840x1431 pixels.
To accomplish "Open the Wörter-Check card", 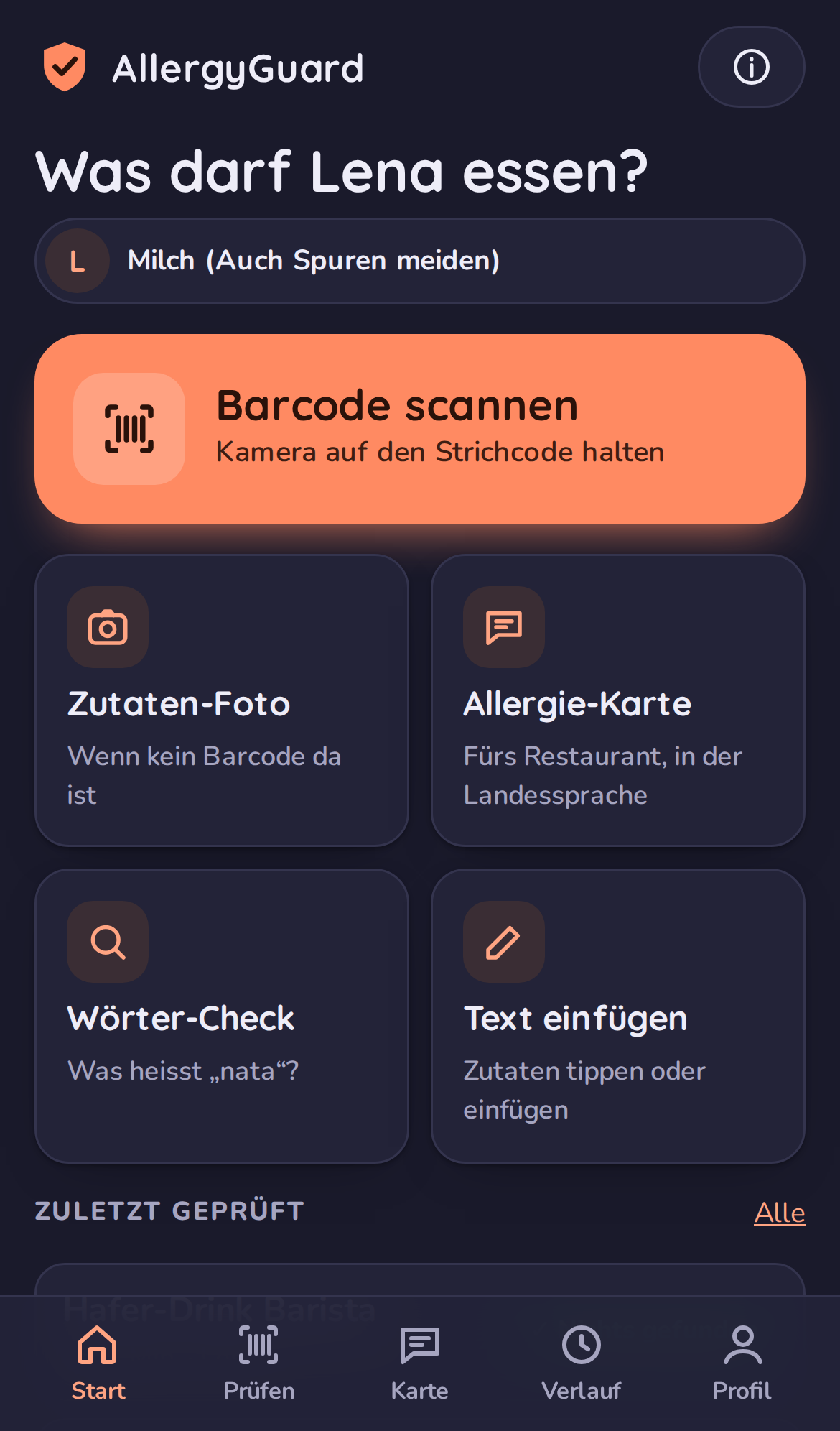I will pyautogui.click(x=222, y=1016).
